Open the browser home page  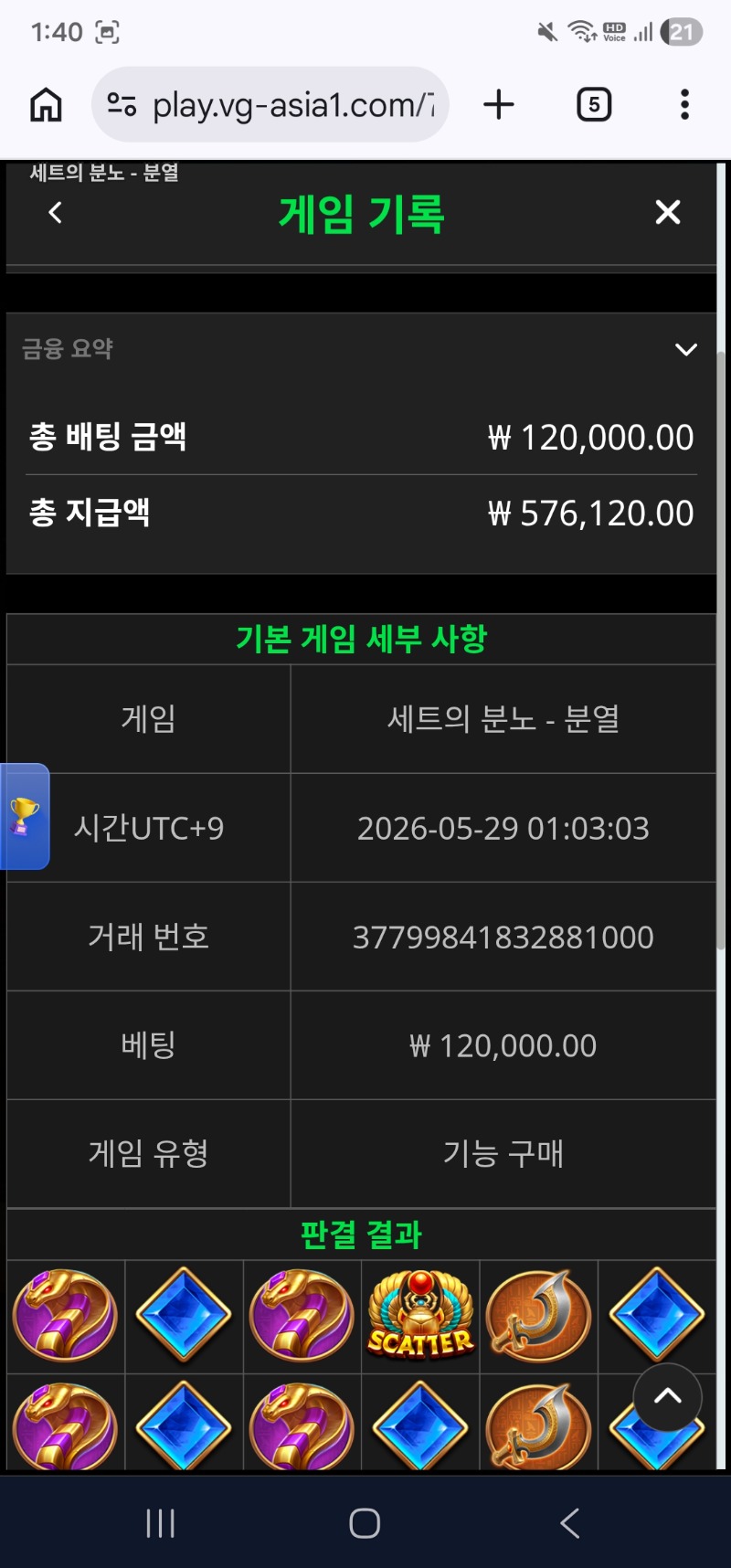47,105
